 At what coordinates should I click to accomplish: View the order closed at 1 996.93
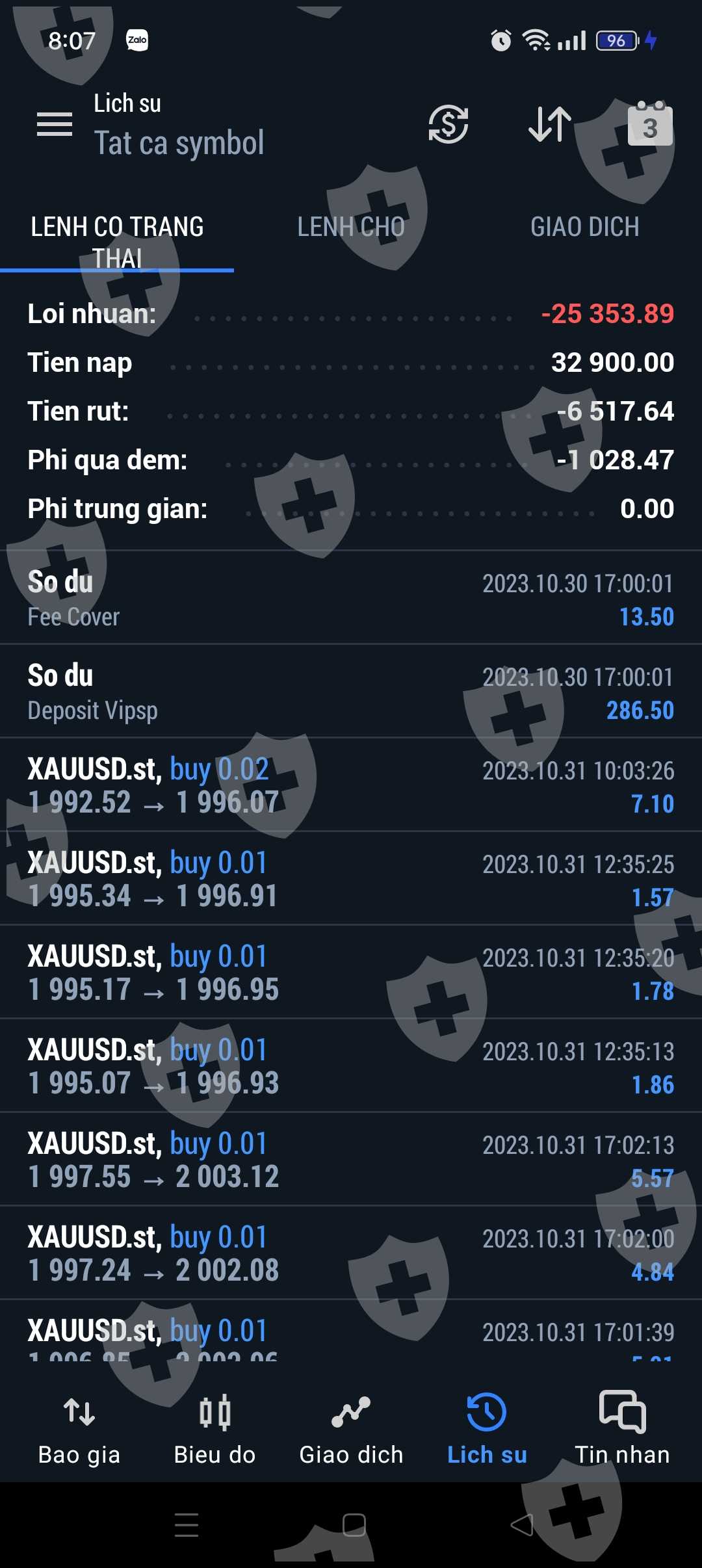point(351,1066)
